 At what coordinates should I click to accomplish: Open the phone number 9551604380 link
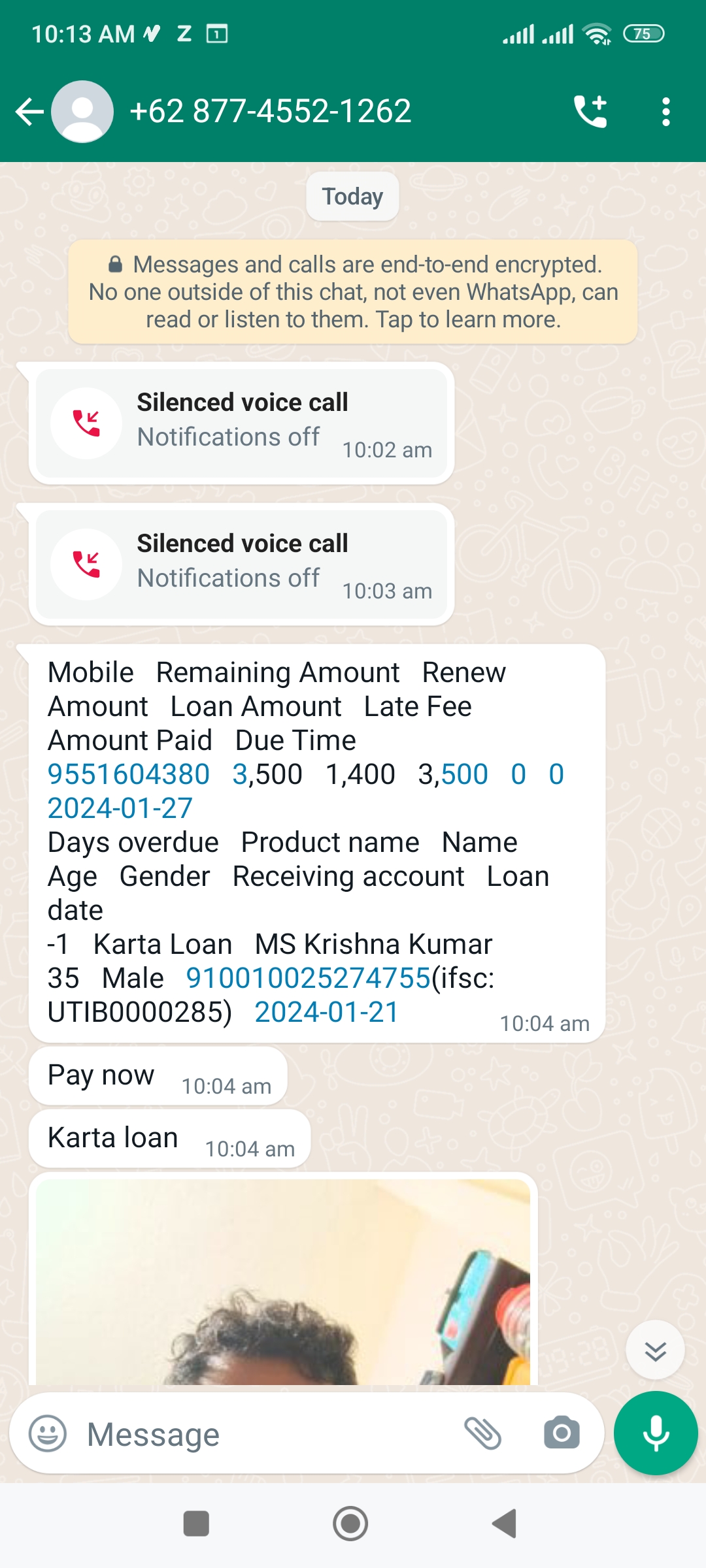pos(129,774)
